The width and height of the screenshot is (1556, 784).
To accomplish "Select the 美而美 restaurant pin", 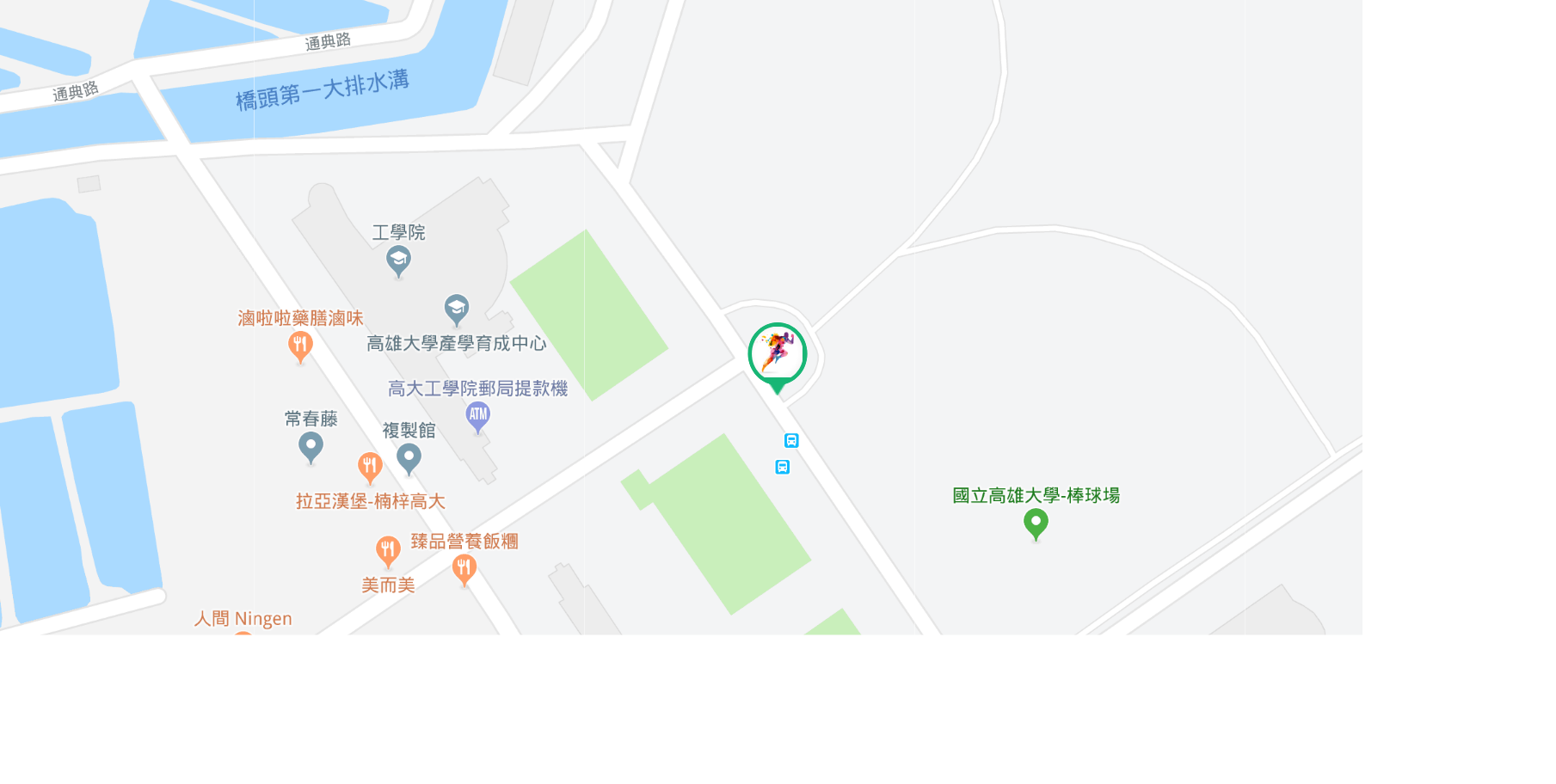I will [388, 550].
